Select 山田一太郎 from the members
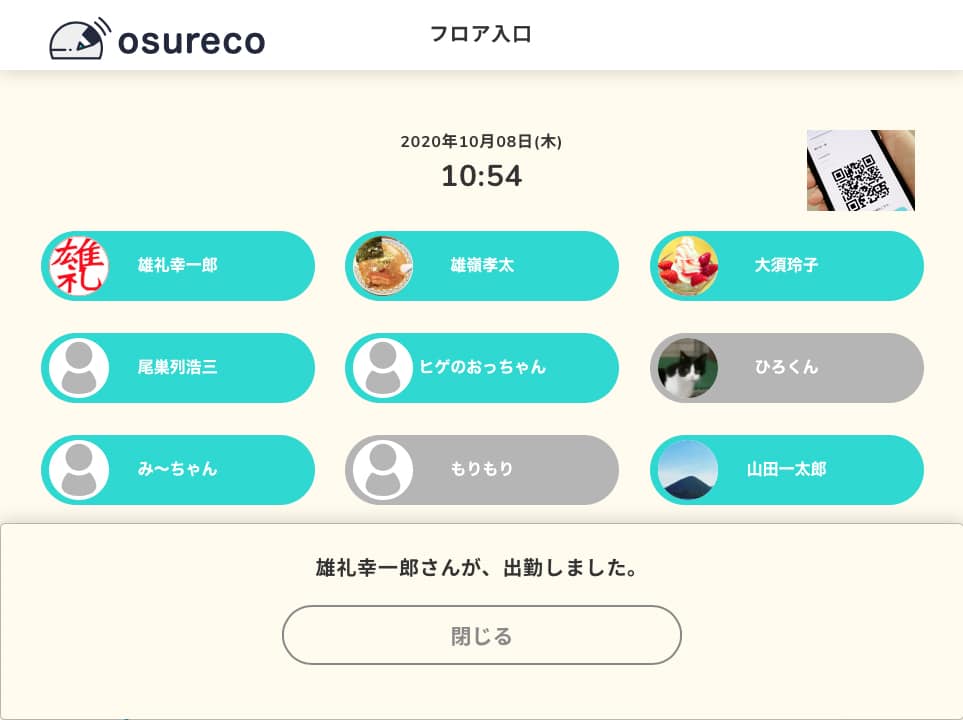Image resolution: width=963 pixels, height=720 pixels. click(x=786, y=470)
